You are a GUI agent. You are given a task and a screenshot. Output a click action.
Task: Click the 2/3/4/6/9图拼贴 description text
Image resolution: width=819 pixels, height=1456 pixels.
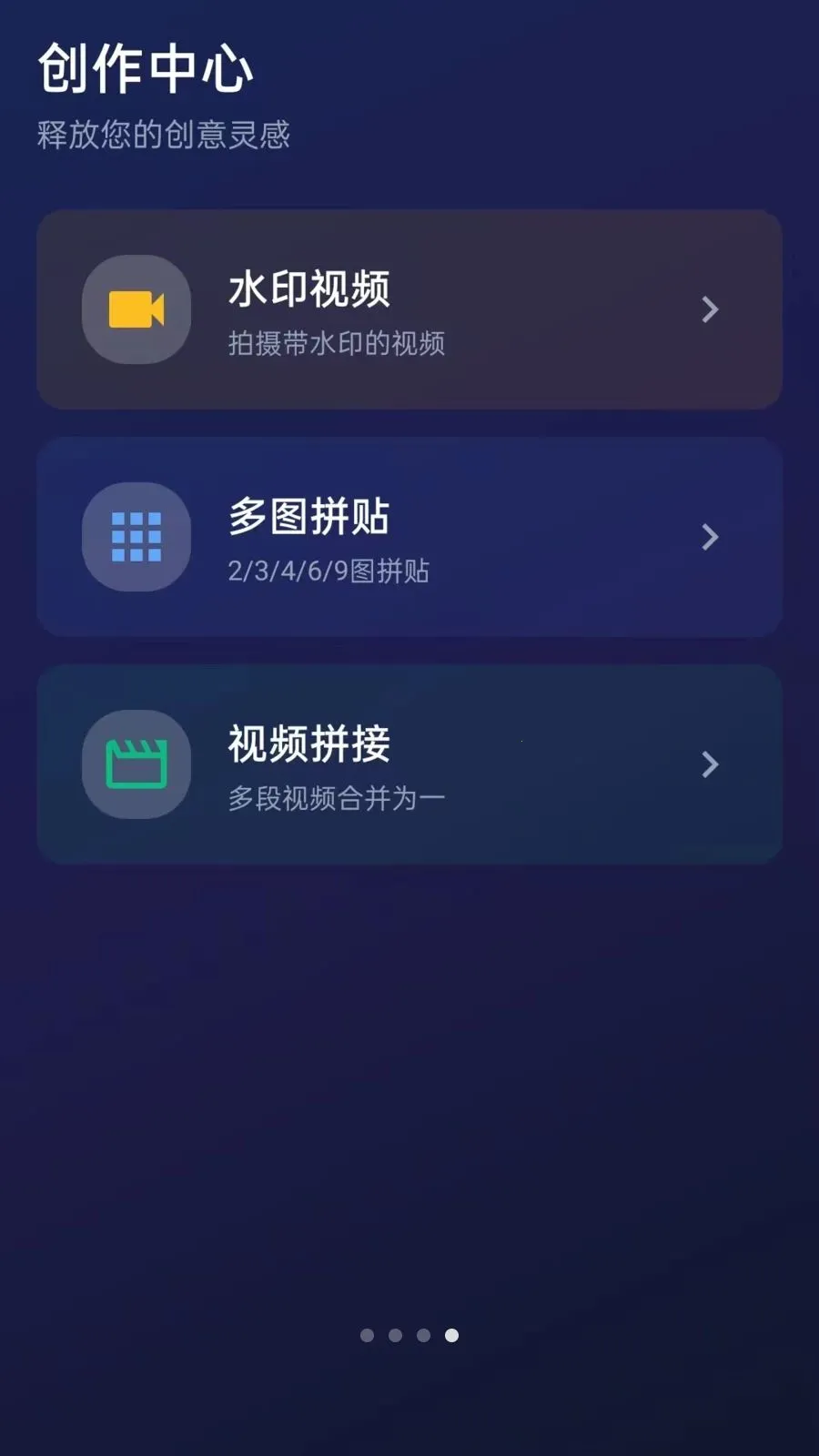pyautogui.click(x=330, y=571)
